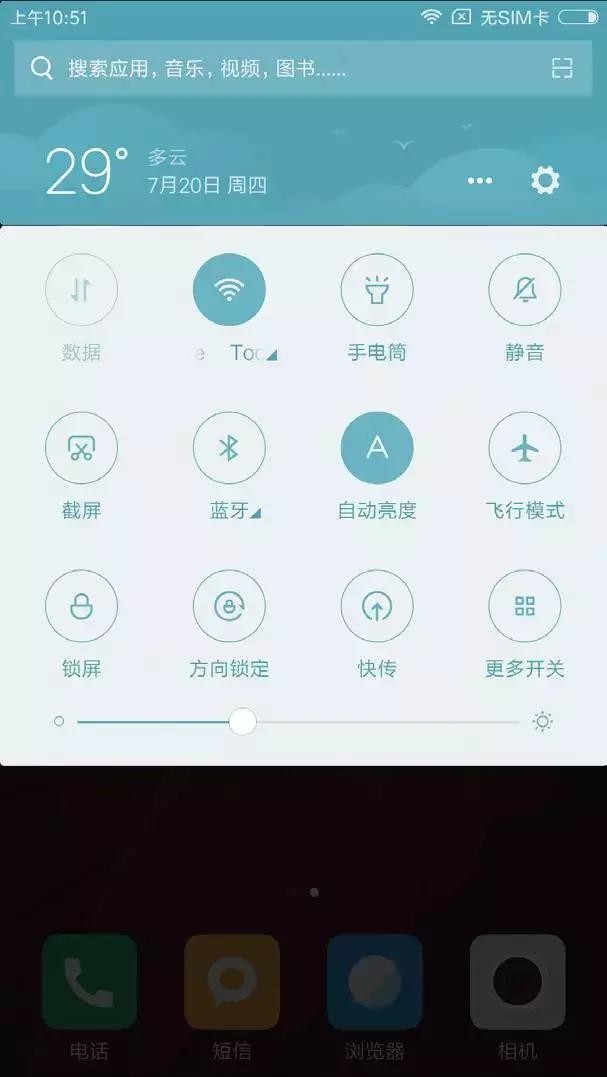Enable airplane mode (飞行模式)

pyautogui.click(x=524, y=448)
